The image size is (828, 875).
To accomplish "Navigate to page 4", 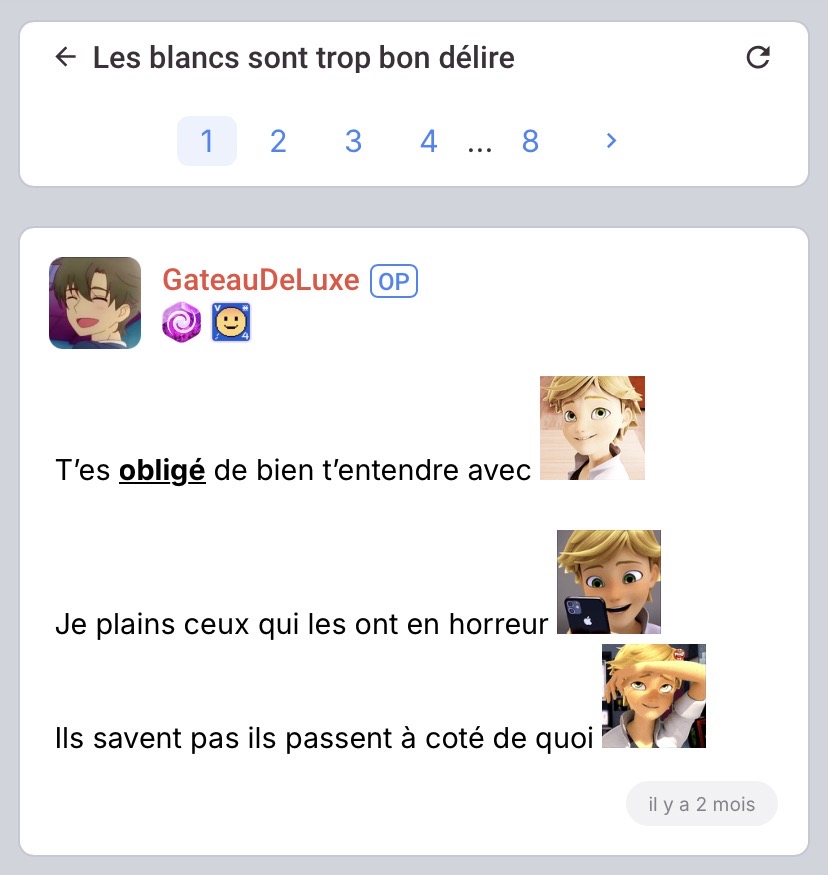I will coord(428,141).
